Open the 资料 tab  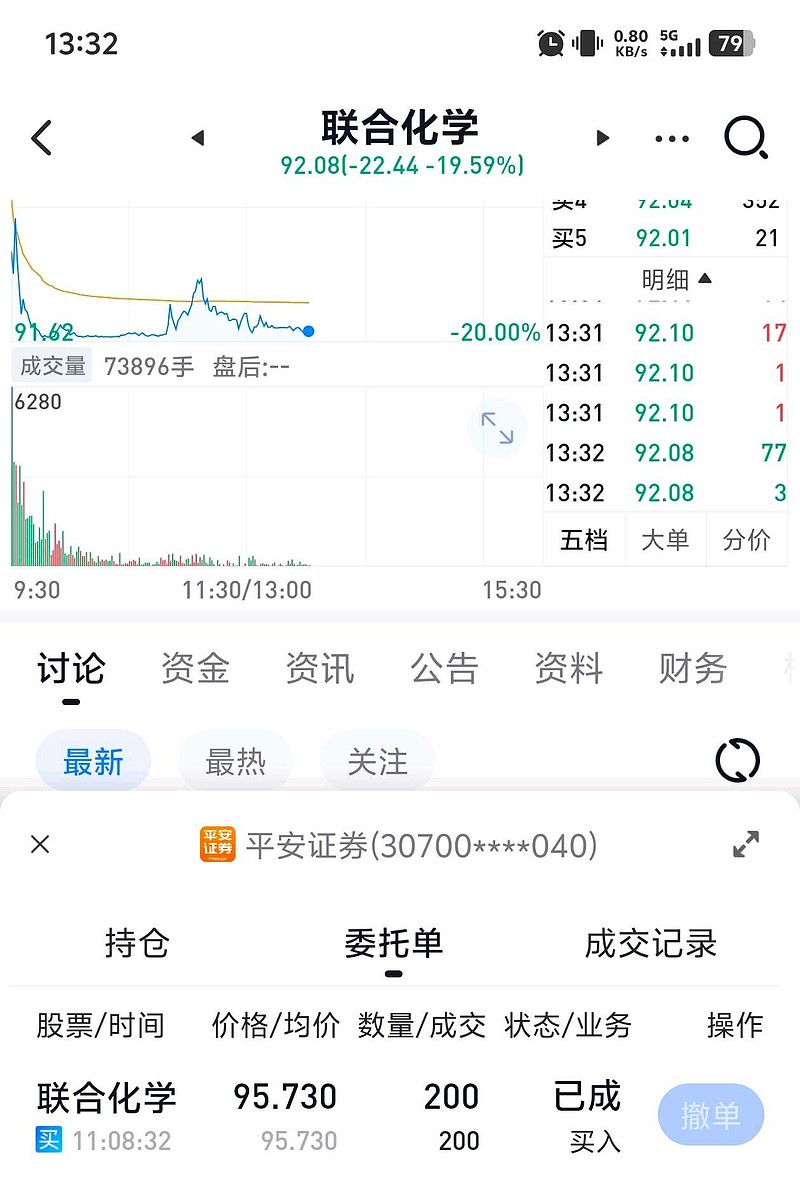coord(568,668)
